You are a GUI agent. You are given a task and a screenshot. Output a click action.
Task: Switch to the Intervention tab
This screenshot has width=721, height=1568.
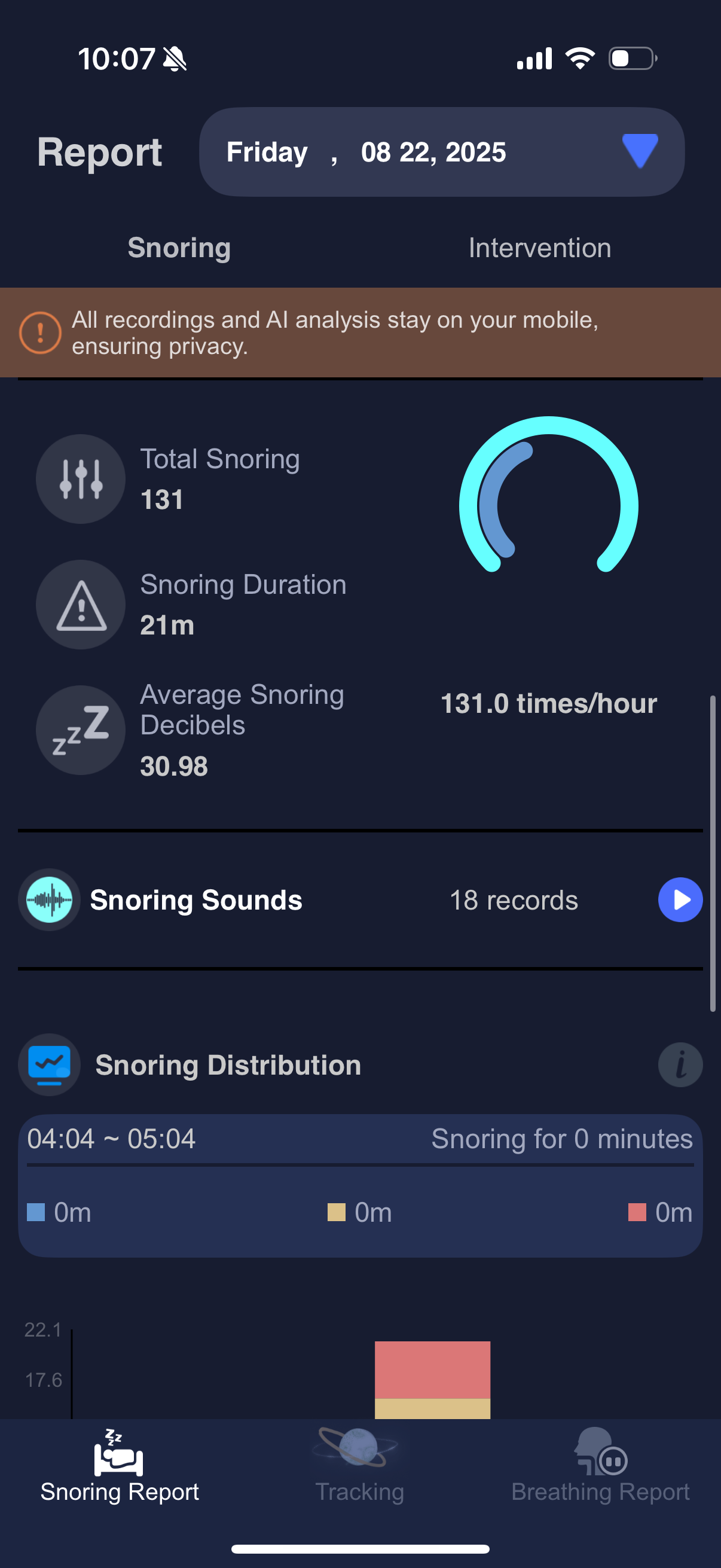(540, 248)
